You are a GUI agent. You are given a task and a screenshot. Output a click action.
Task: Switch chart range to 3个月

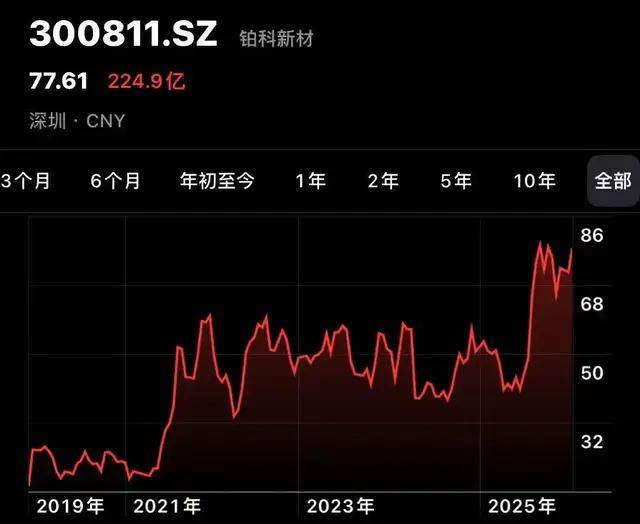pyautogui.click(x=26, y=181)
